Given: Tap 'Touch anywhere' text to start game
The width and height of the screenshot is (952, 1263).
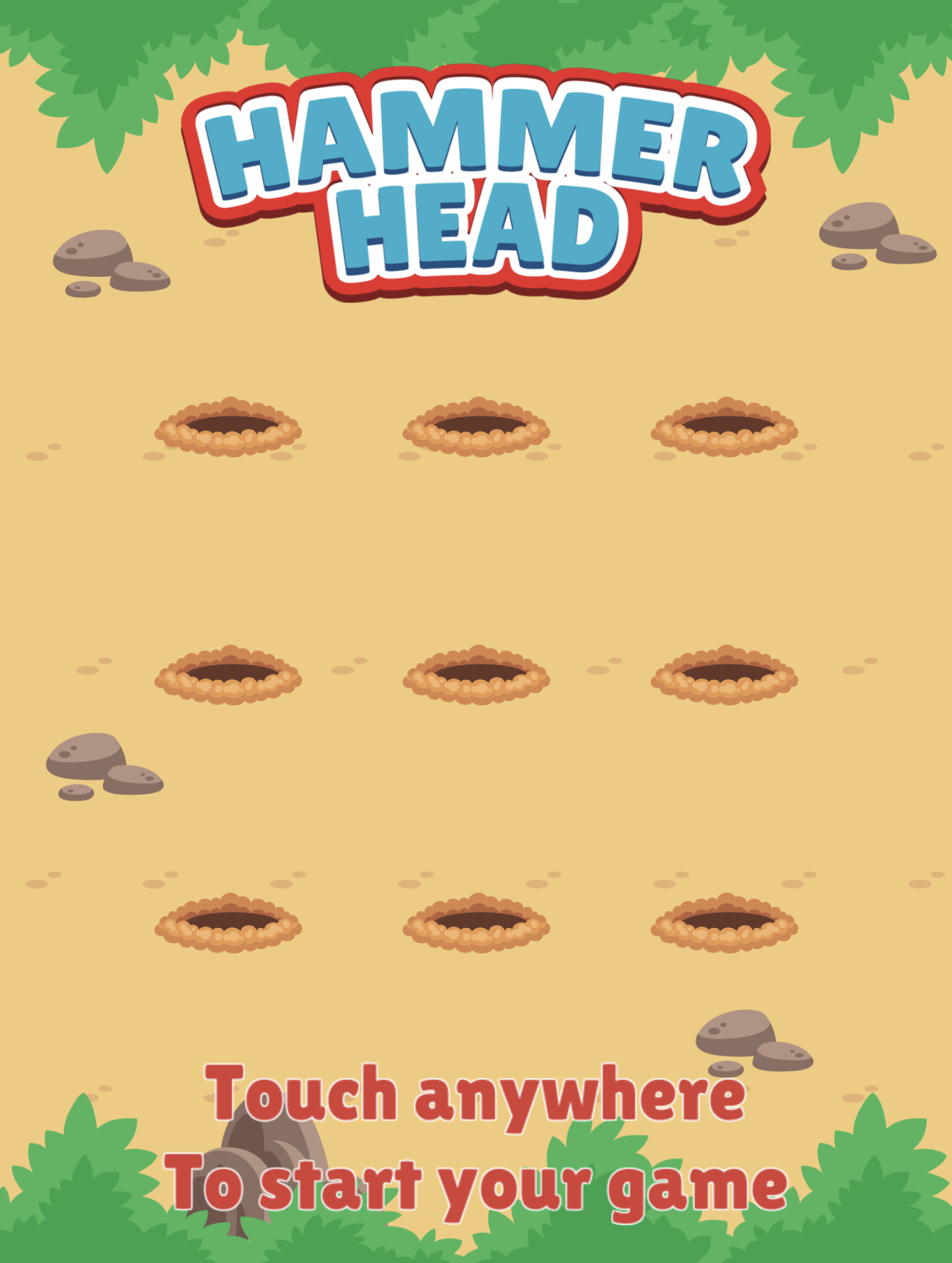Looking at the screenshot, I should [x=475, y=1095].
